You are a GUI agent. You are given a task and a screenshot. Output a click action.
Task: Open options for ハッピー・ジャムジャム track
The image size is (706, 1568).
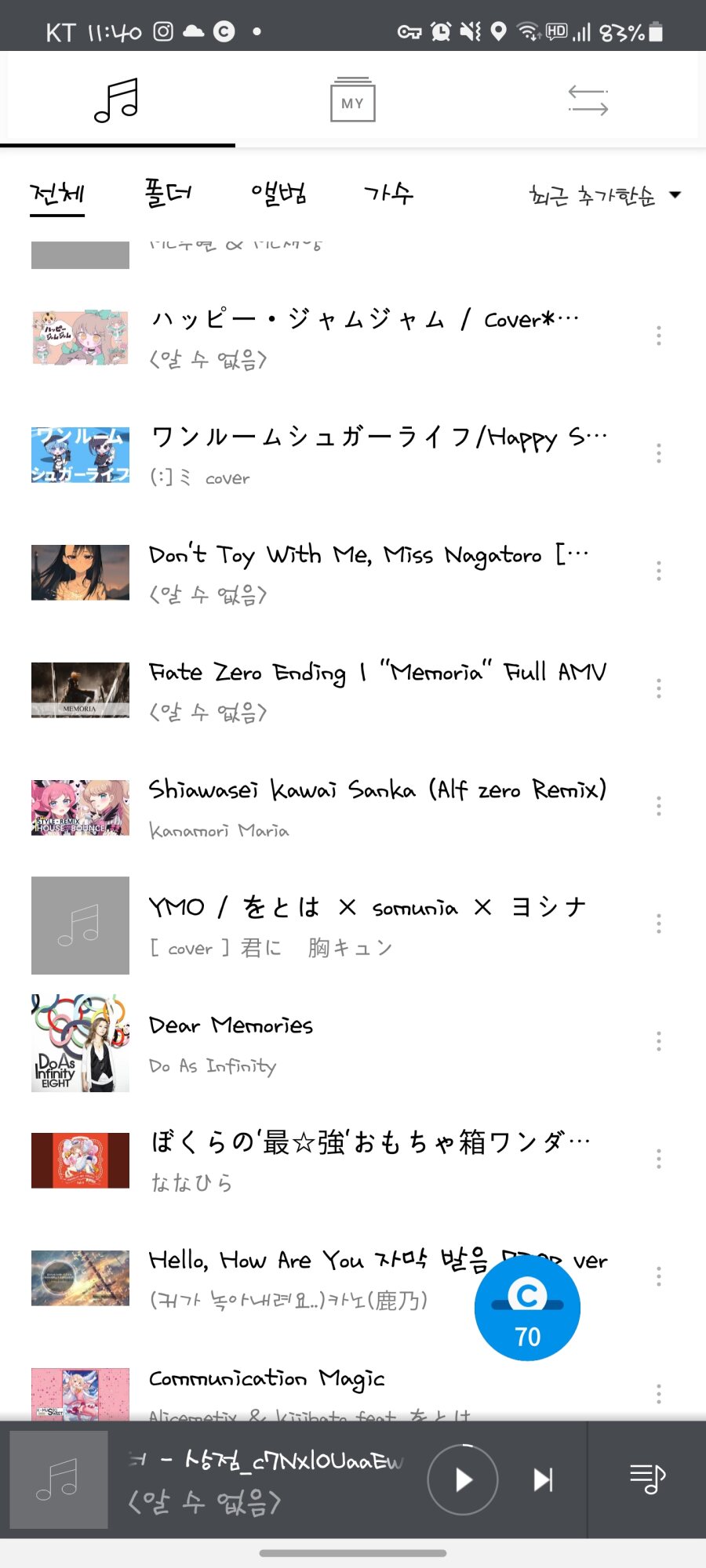point(659,336)
